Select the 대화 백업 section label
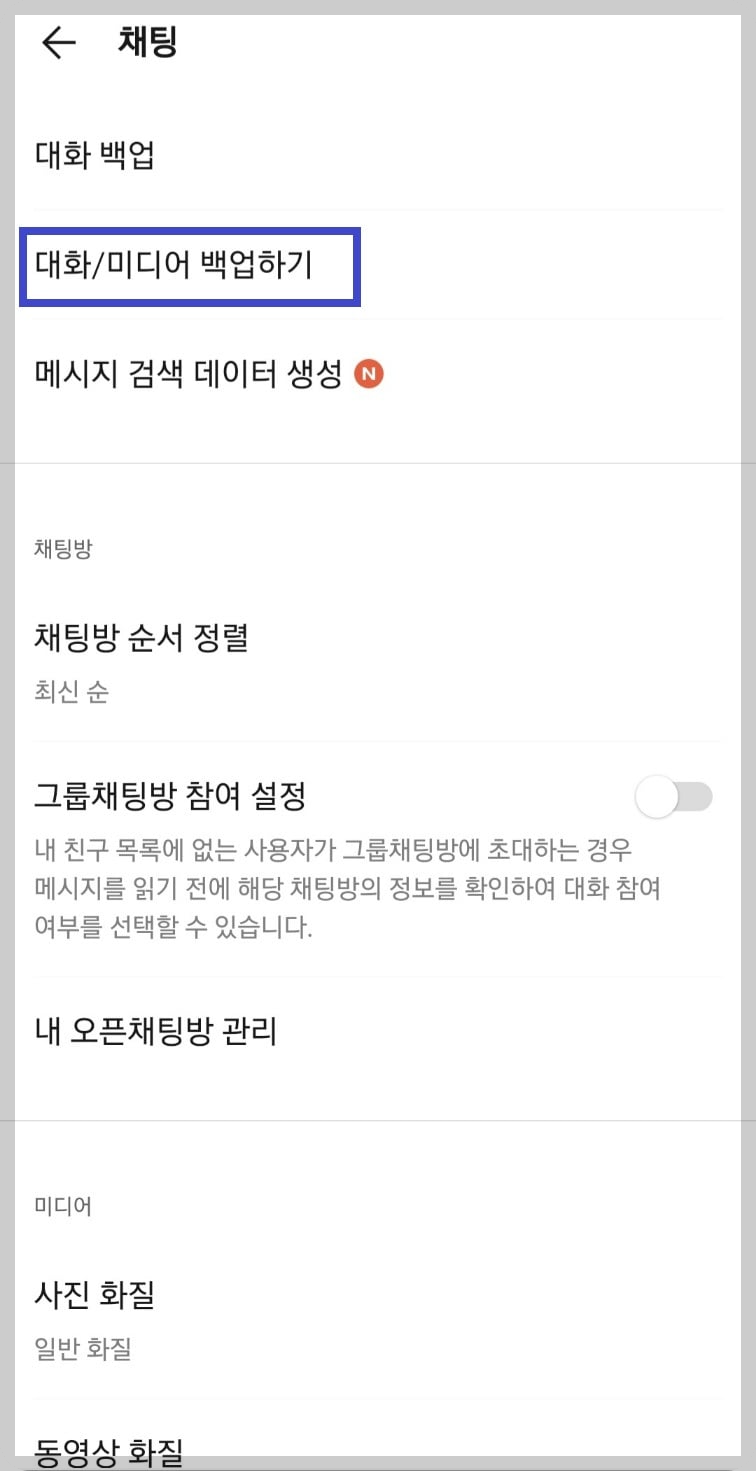The width and height of the screenshot is (756, 1471). 91,154
